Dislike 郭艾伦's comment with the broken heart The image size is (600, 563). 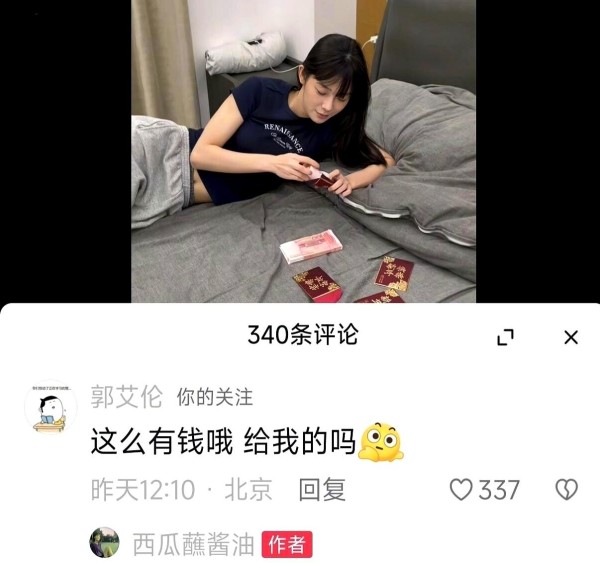point(566,490)
